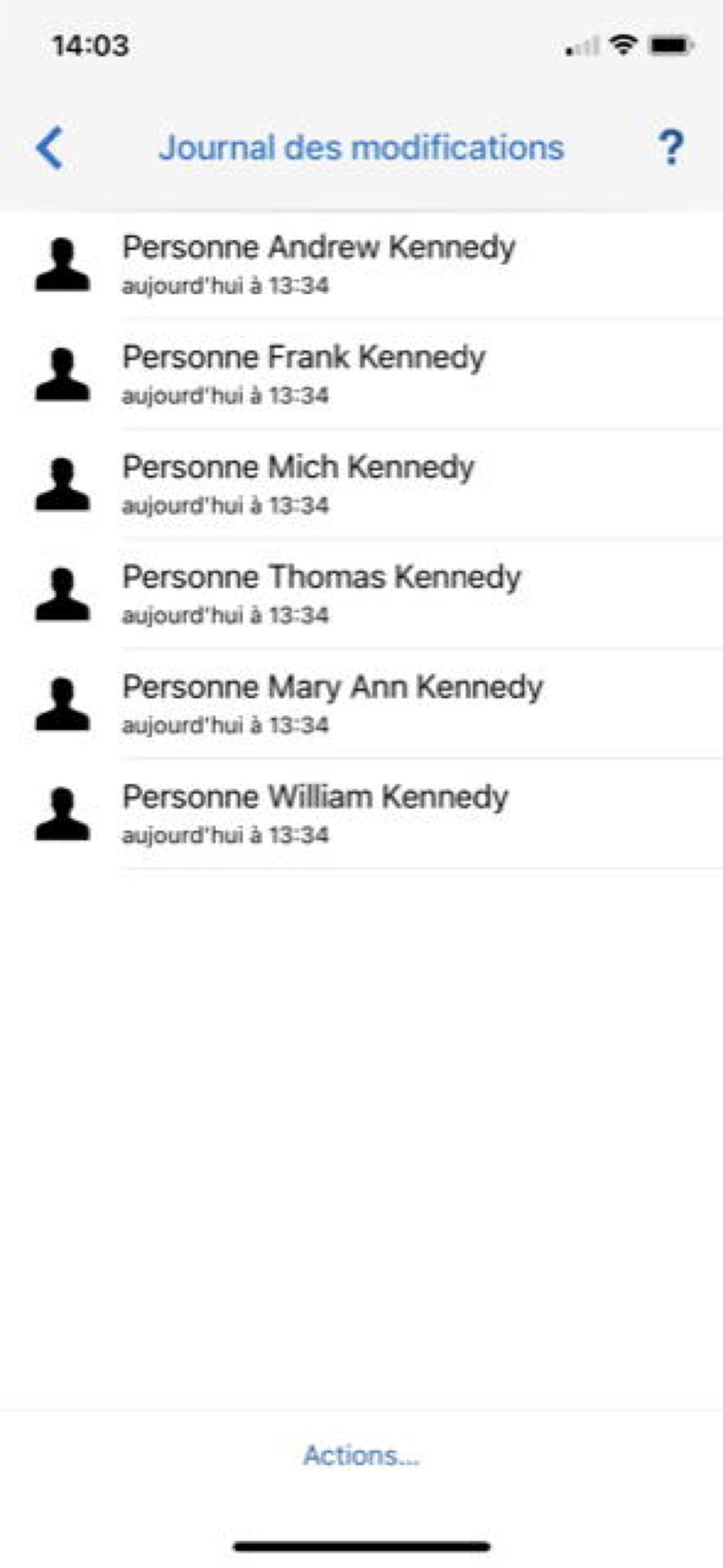The image size is (723, 1568).
Task: Open the Personne William Kennedy entry
Action: pyautogui.click(x=361, y=814)
